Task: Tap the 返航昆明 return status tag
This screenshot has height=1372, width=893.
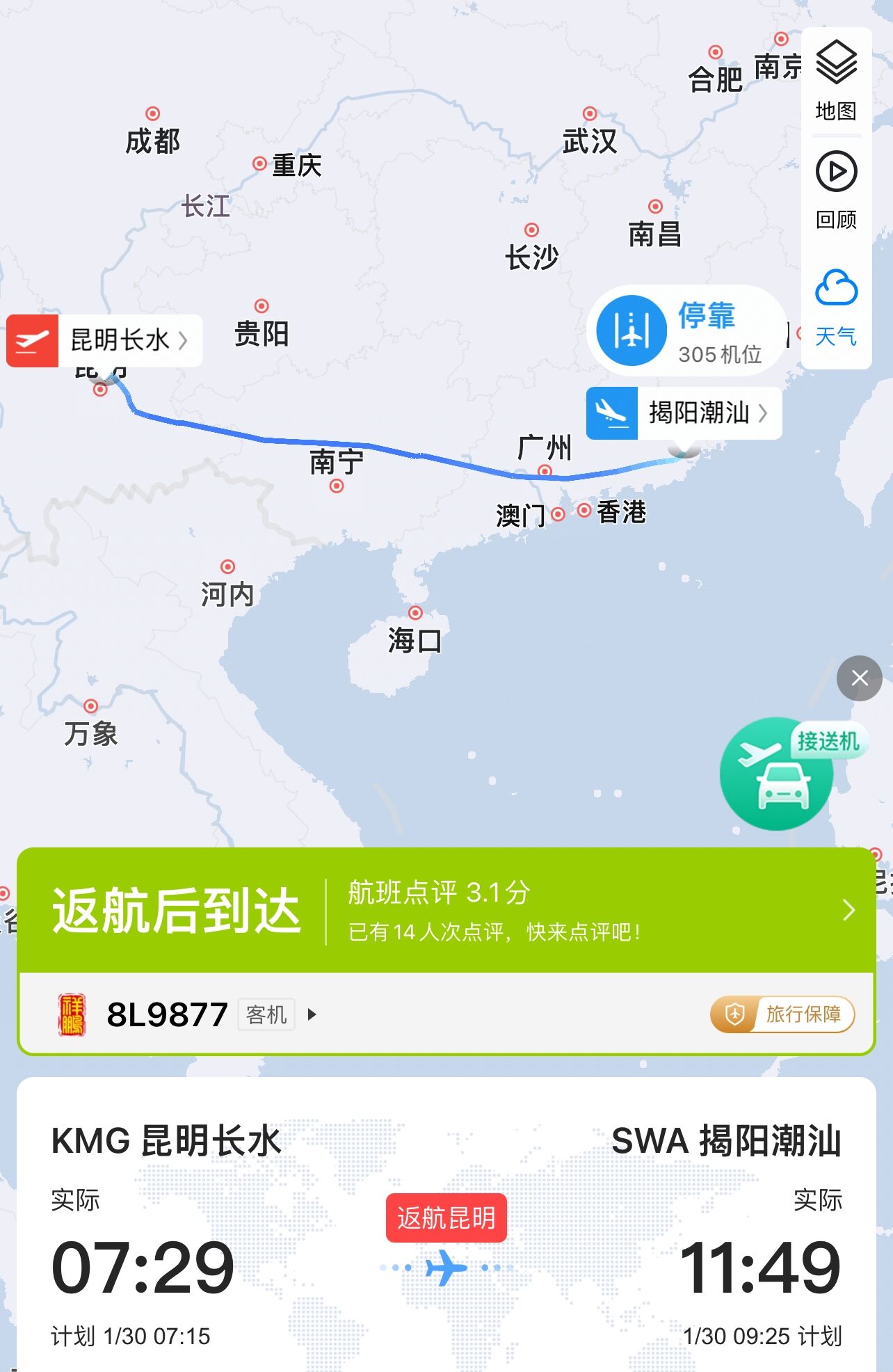Action: coord(446,1218)
